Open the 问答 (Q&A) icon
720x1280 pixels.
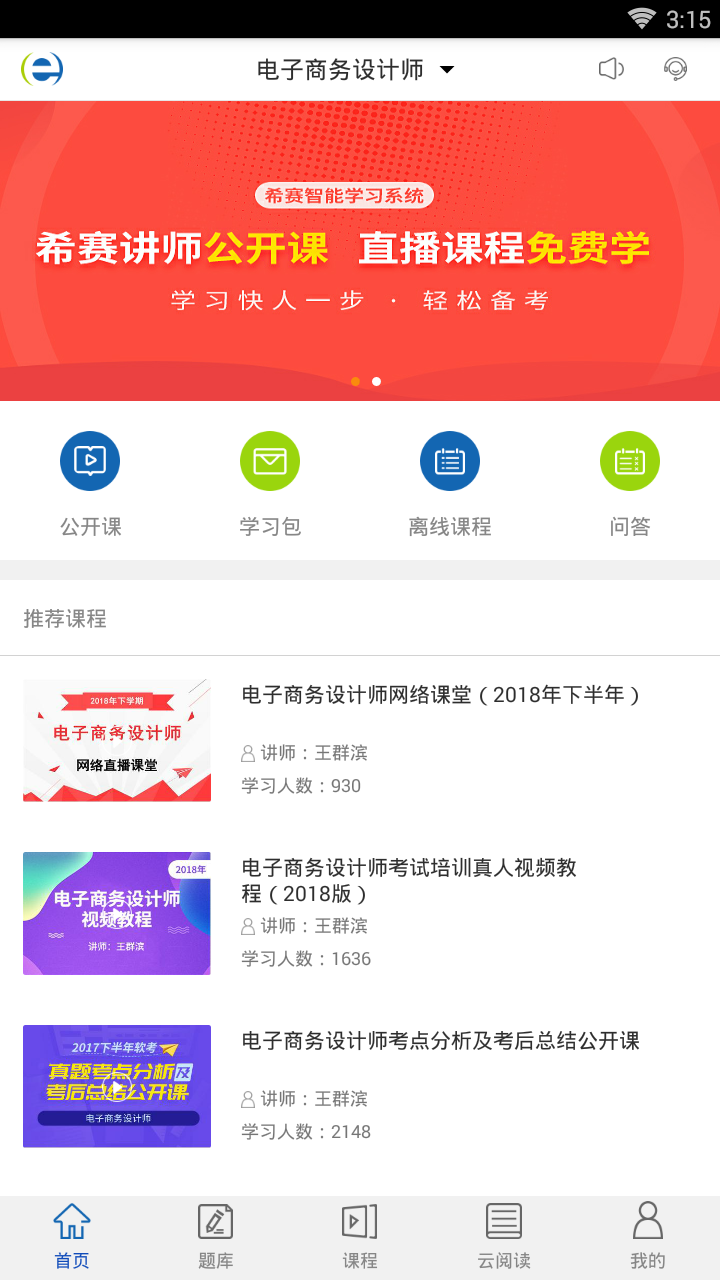pyautogui.click(x=629, y=461)
